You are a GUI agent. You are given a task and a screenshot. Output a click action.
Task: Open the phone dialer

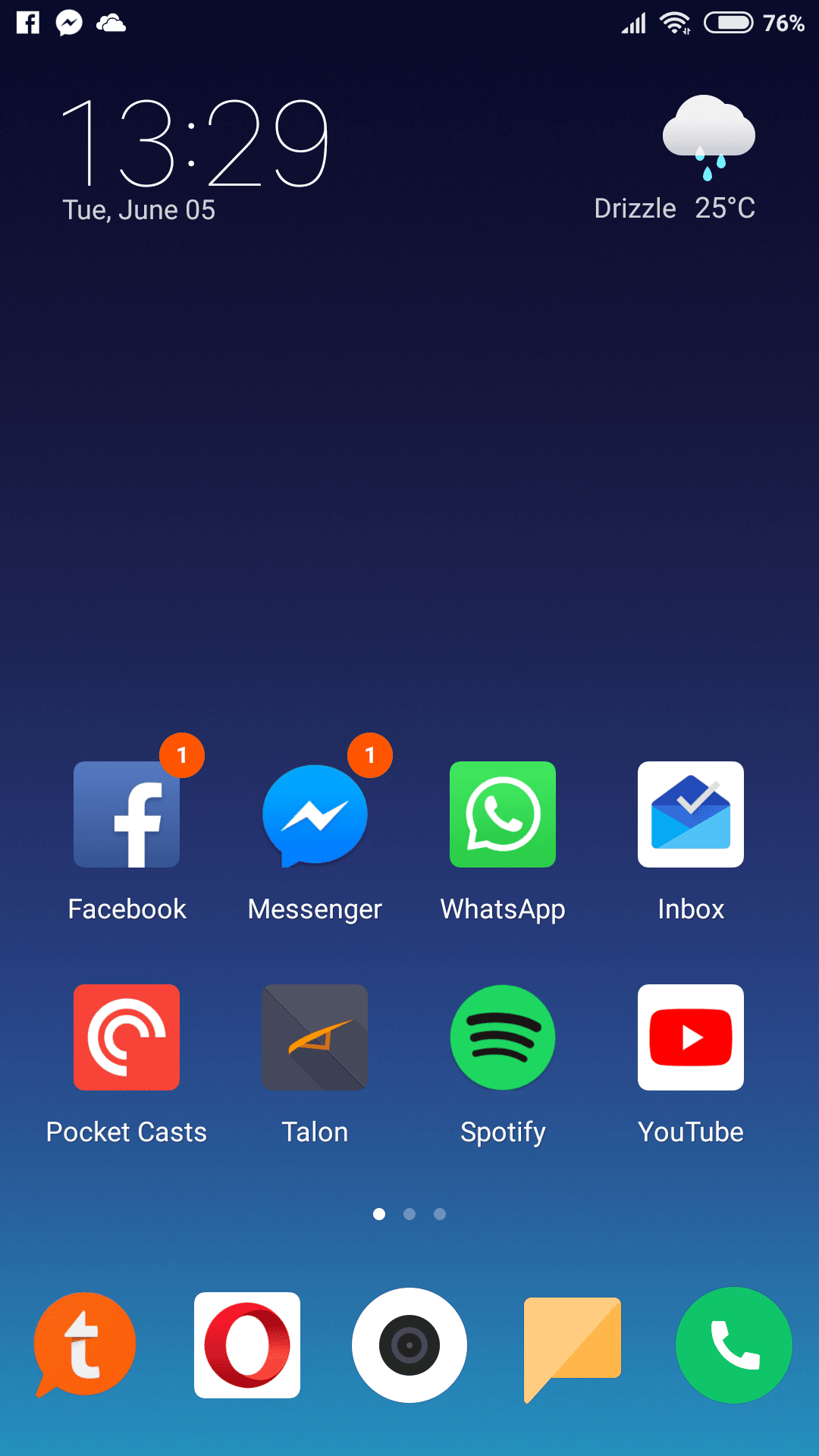[x=734, y=1345]
